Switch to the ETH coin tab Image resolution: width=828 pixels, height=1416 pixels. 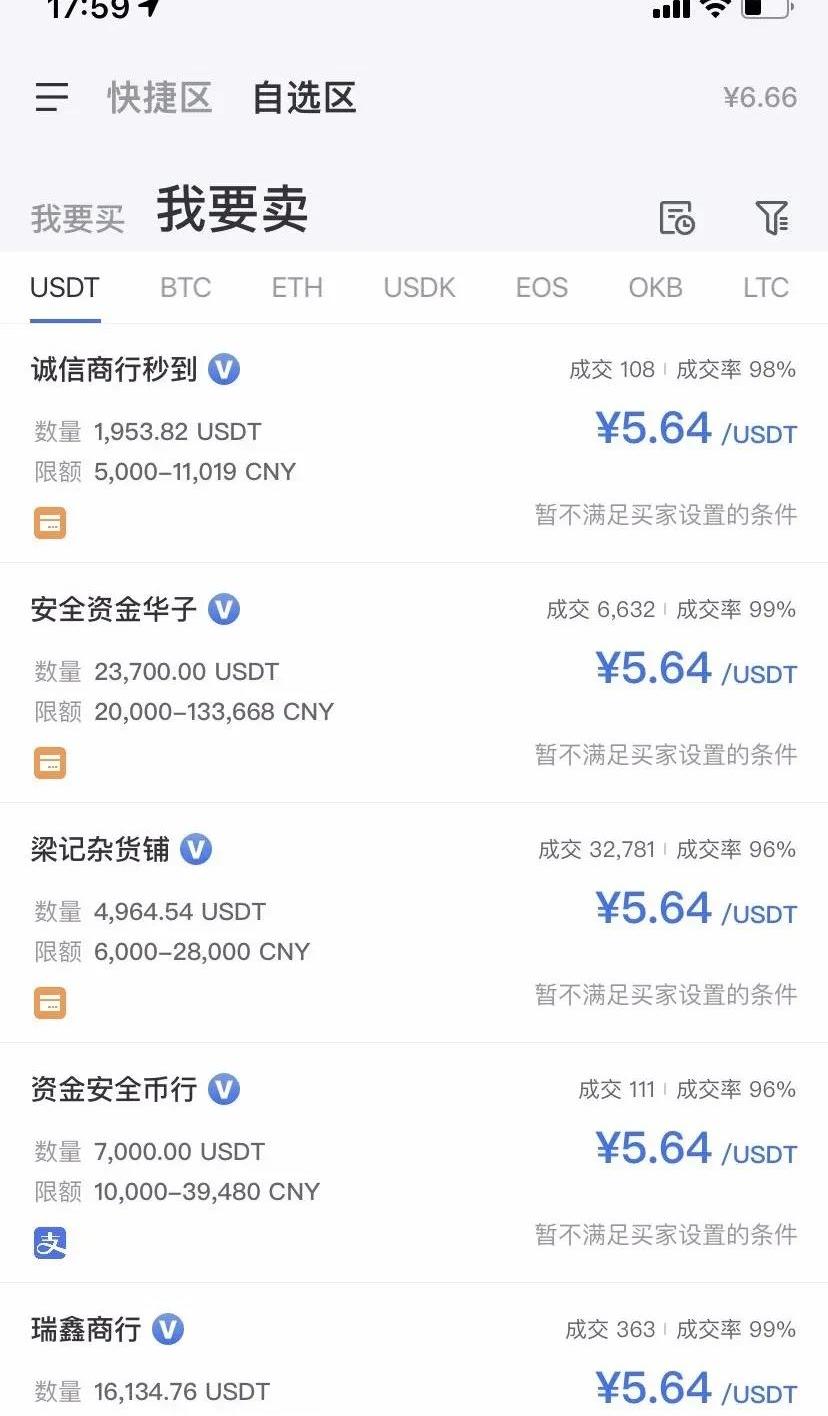pyautogui.click(x=297, y=288)
